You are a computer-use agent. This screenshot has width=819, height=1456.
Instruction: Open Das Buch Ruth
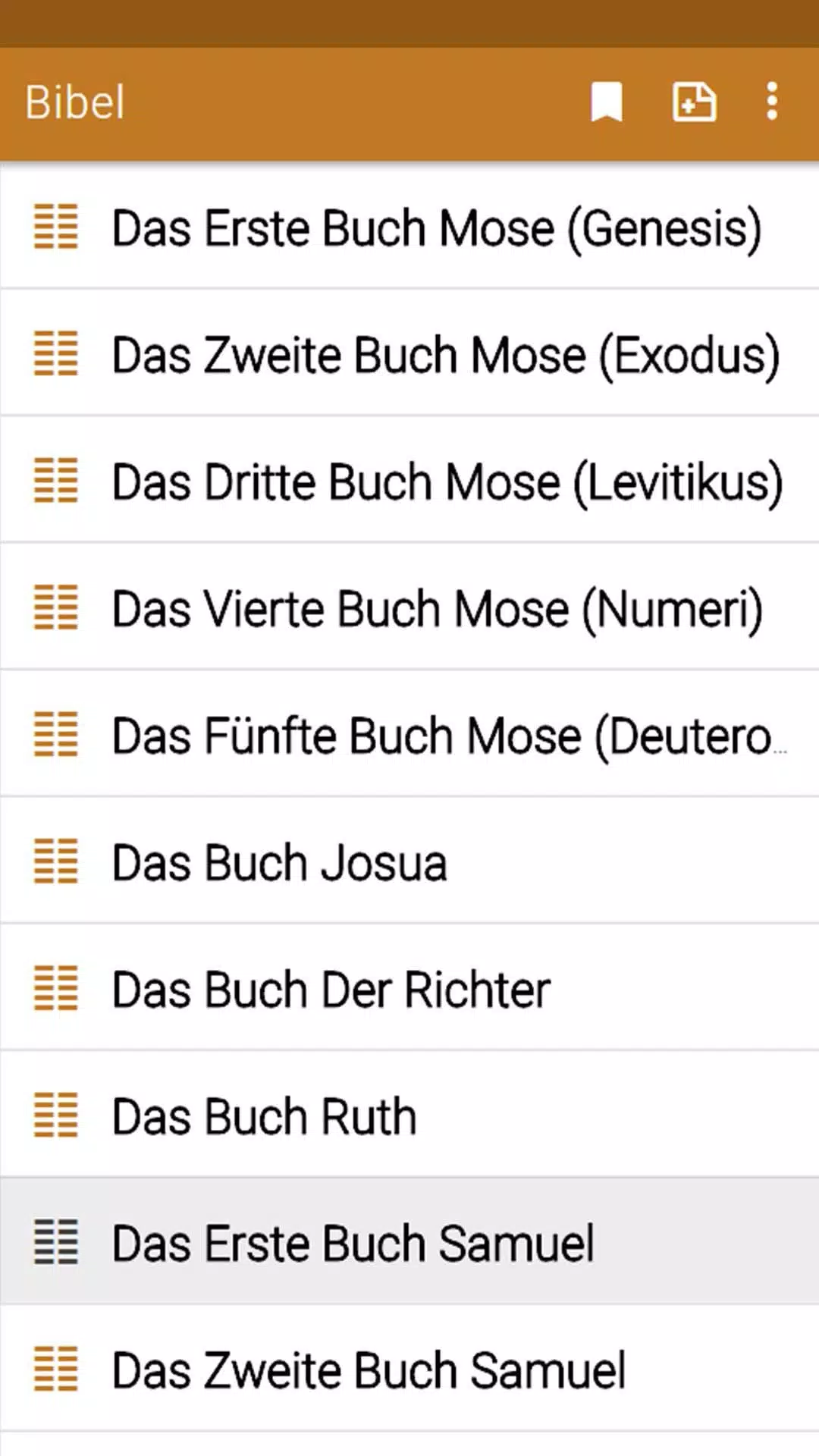pyautogui.click(x=409, y=1116)
